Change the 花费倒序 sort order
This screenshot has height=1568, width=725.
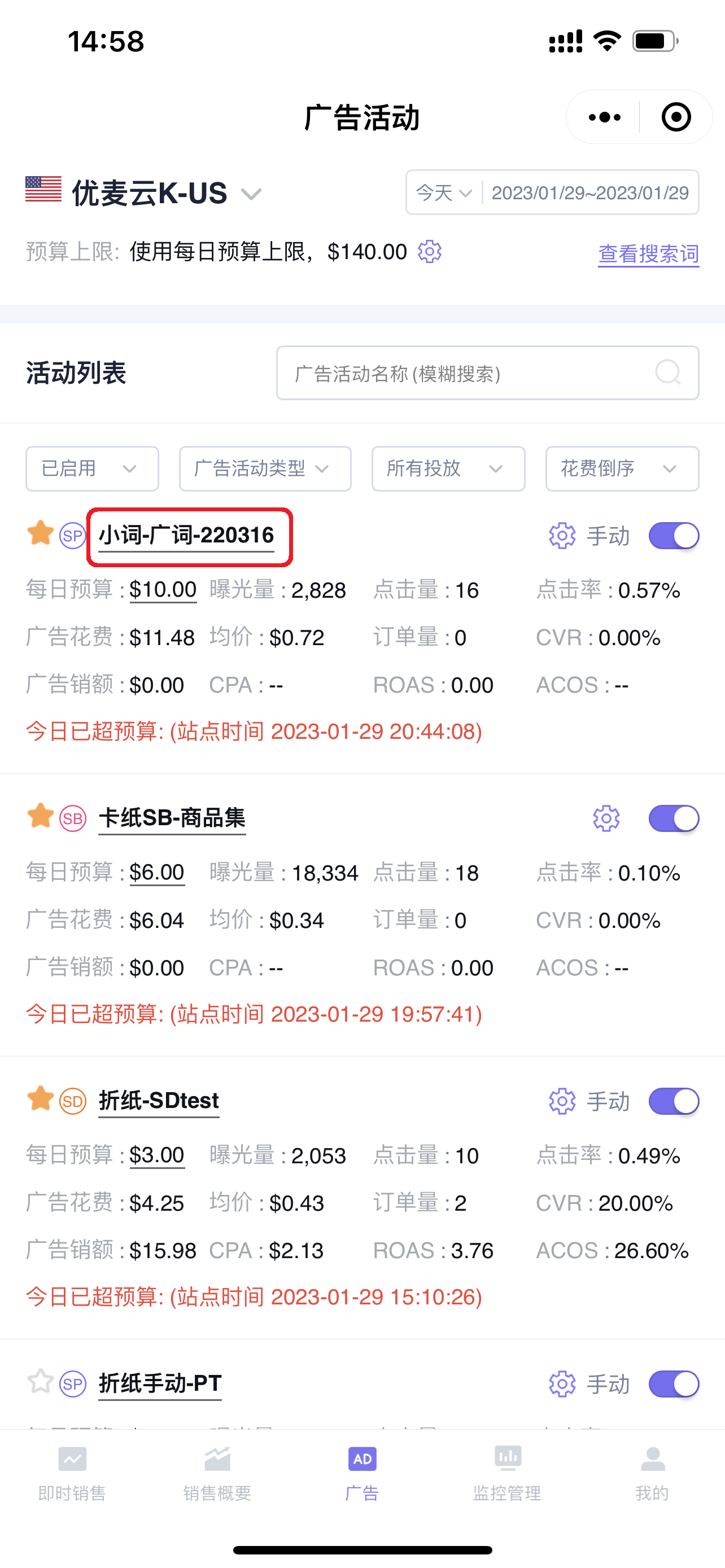click(x=622, y=468)
